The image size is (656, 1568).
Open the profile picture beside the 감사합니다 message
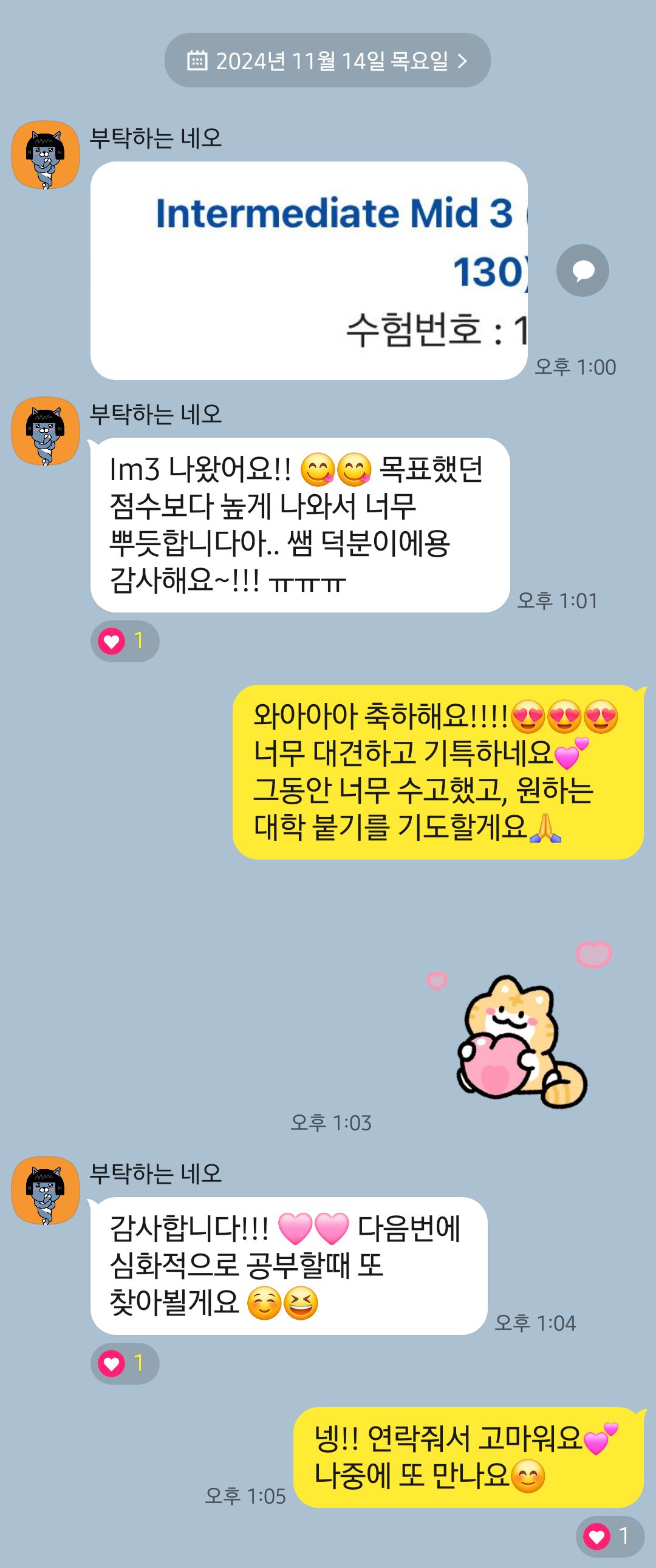pos(46,1190)
